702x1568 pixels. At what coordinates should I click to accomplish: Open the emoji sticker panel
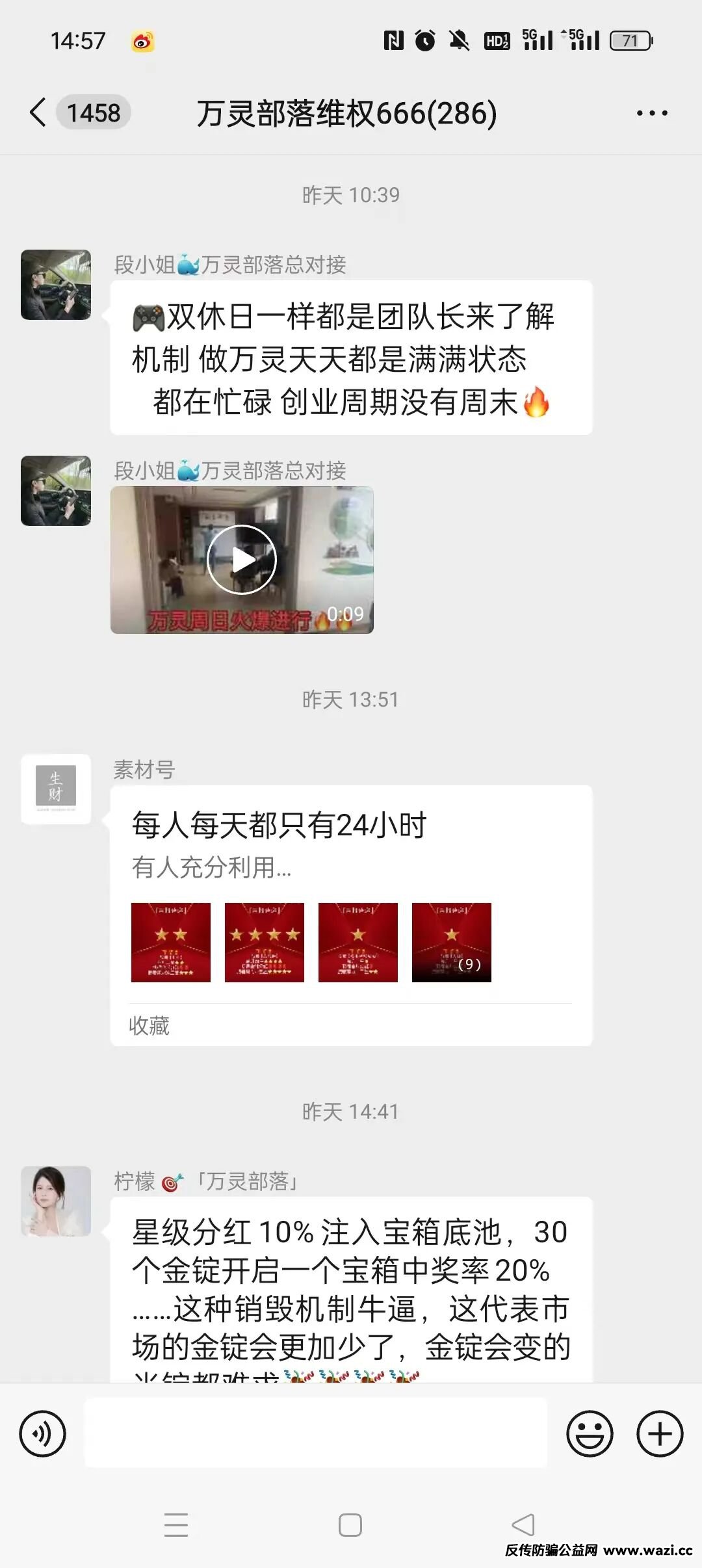(x=590, y=1433)
